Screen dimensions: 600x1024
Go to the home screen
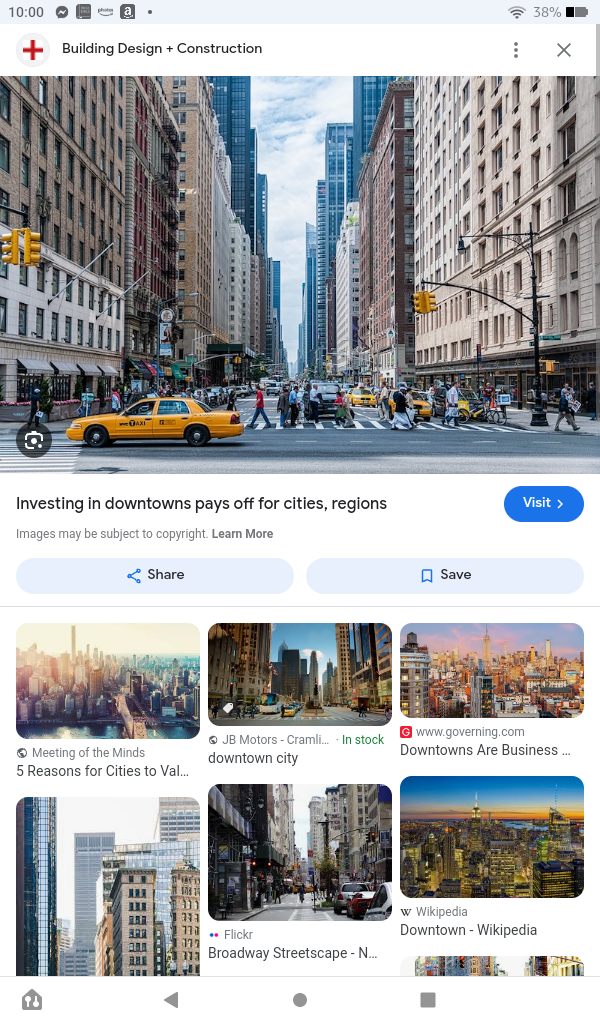[300, 999]
